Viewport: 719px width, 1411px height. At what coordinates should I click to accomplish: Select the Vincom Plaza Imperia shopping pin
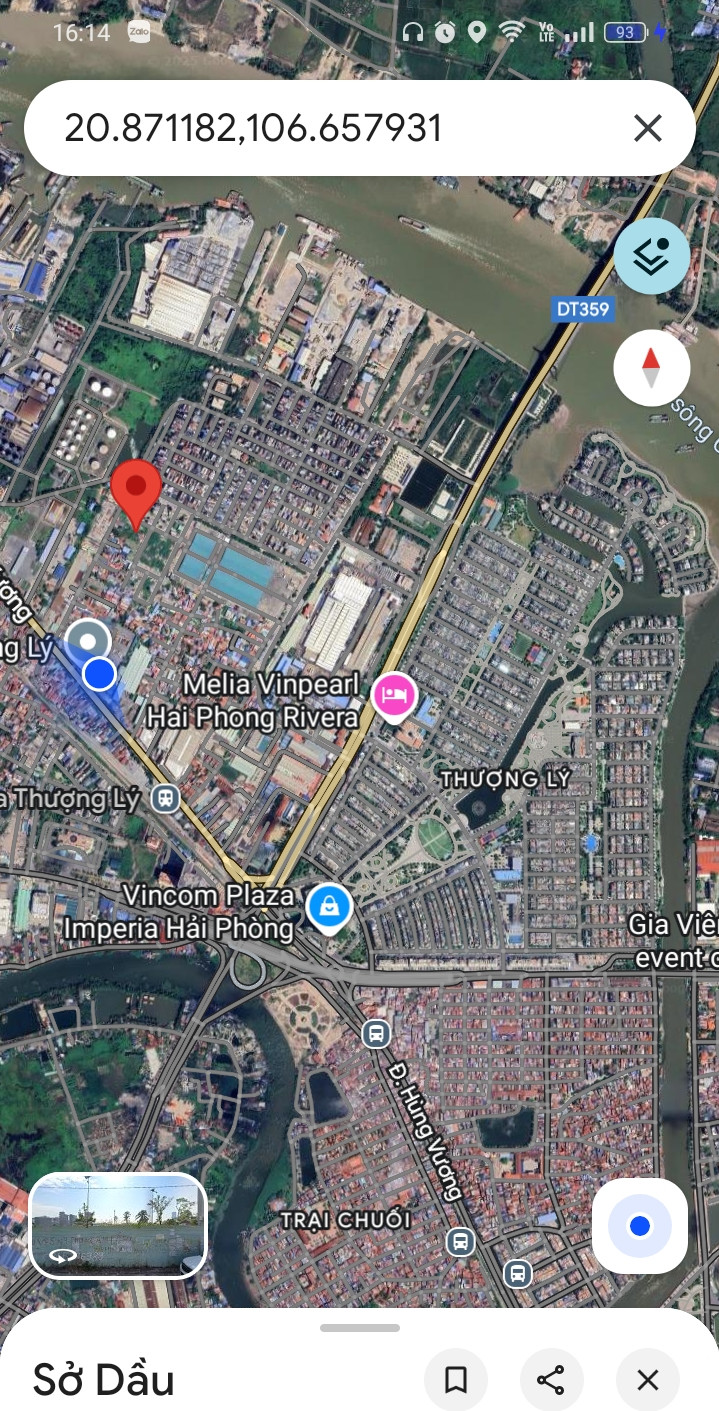pos(329,907)
